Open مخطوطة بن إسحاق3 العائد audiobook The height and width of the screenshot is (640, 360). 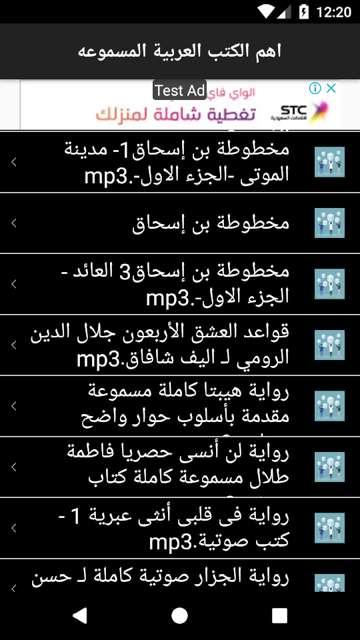tap(180, 284)
